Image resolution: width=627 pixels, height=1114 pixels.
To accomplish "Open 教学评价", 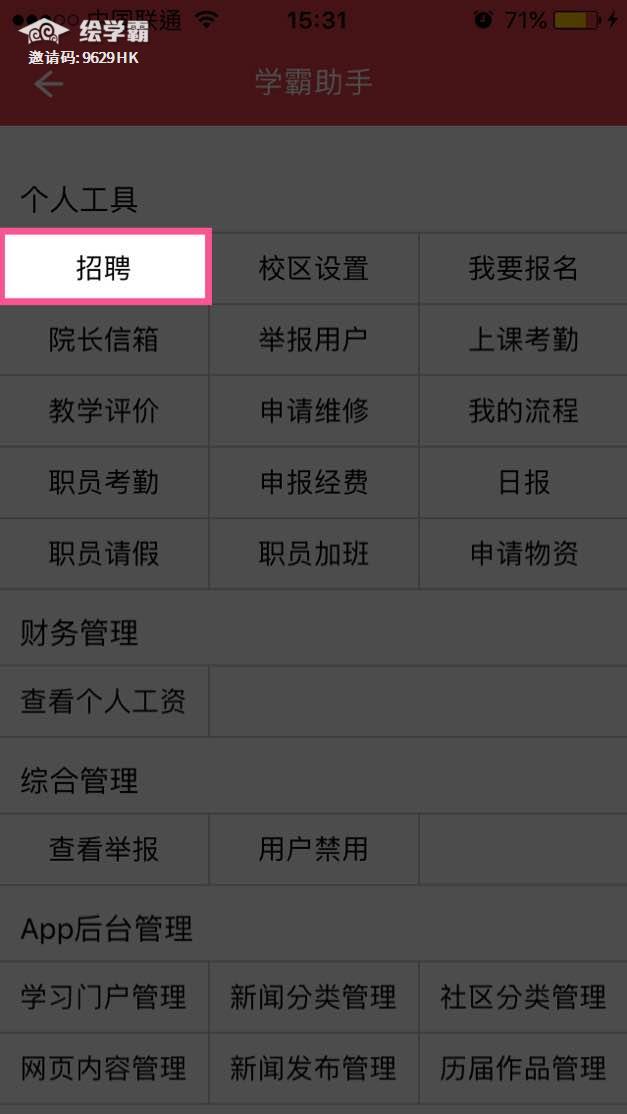I will pyautogui.click(x=104, y=411).
